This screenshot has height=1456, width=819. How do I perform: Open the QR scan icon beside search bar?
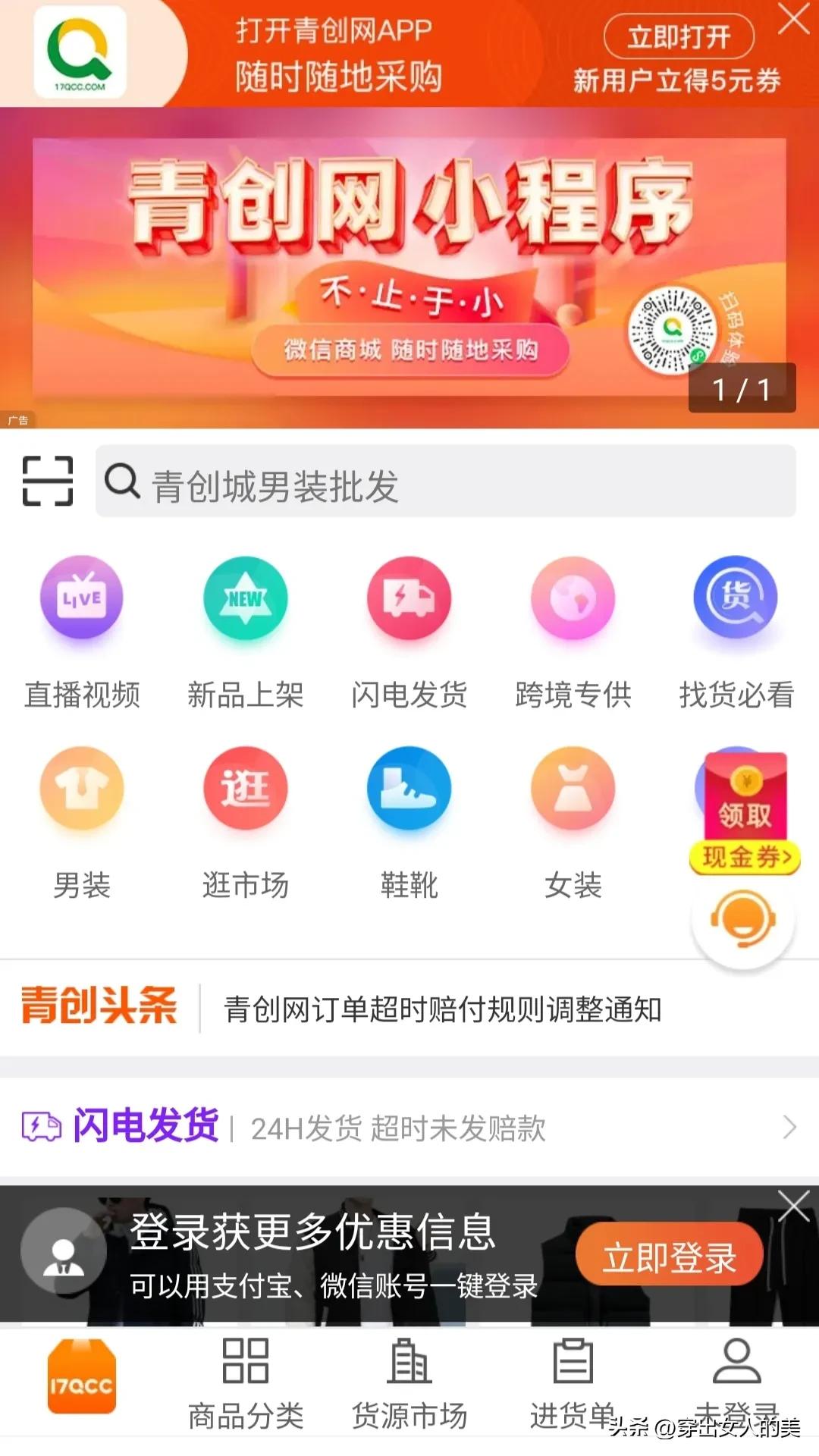coord(47,479)
